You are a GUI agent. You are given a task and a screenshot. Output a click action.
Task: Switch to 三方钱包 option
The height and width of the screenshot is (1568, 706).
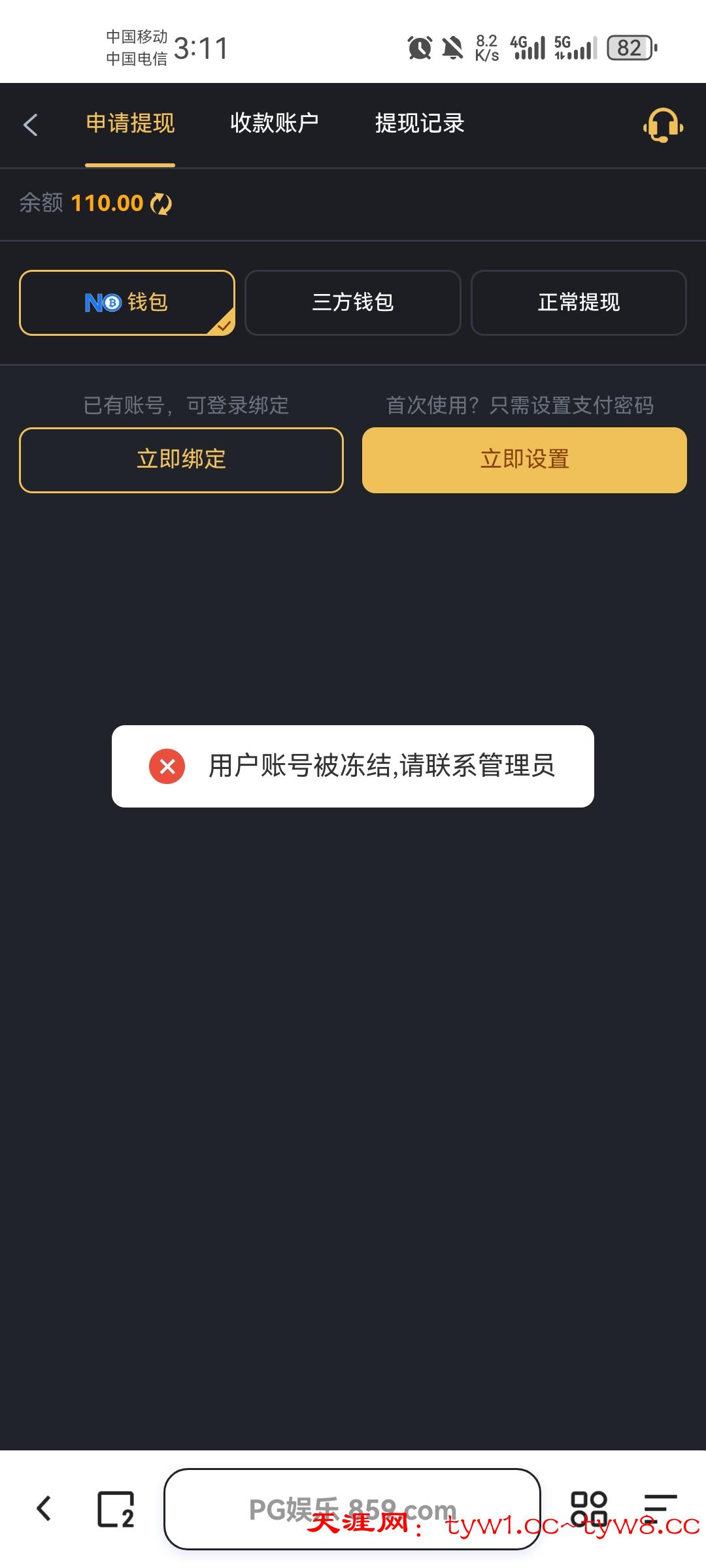tap(352, 302)
